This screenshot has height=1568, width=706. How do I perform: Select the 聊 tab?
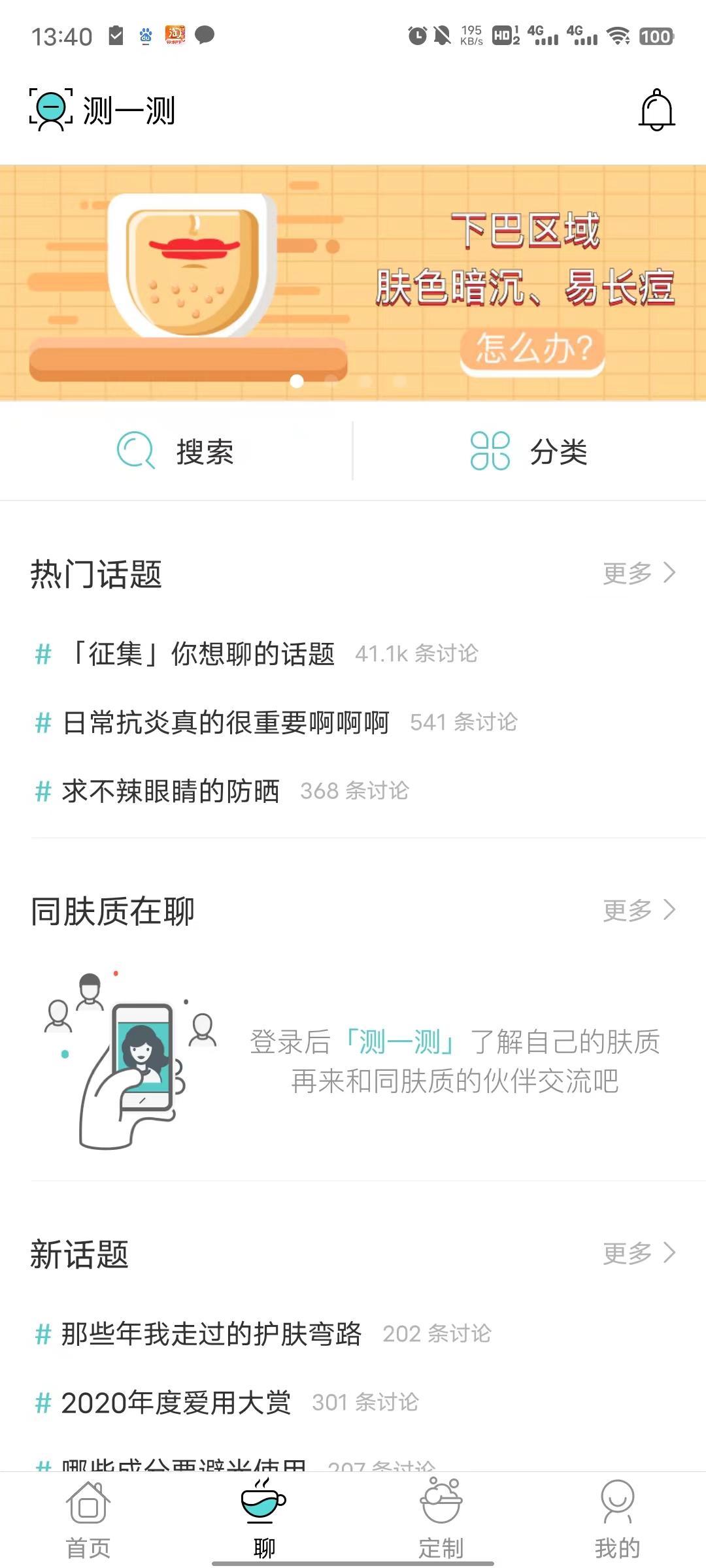(x=264, y=1520)
